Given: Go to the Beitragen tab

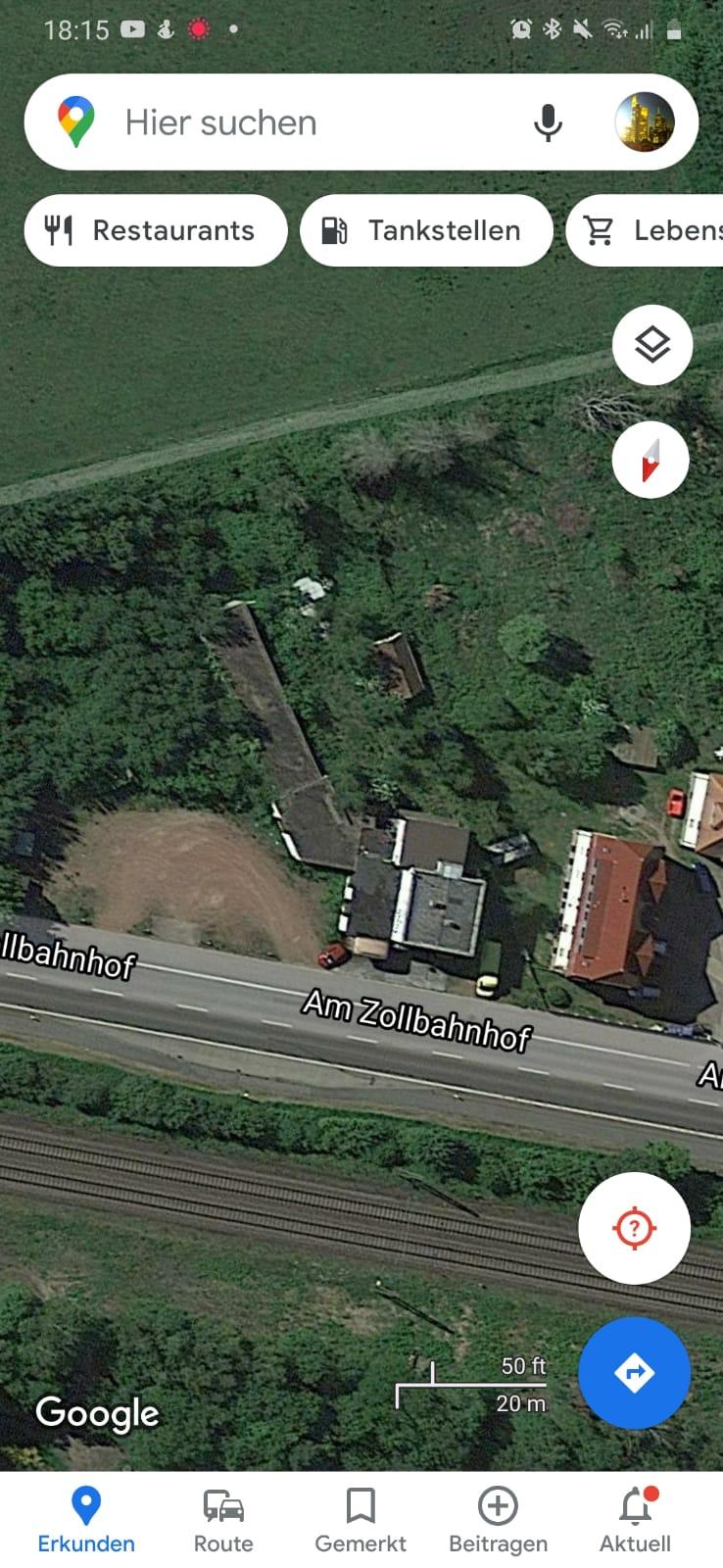Looking at the screenshot, I should coord(498,1520).
